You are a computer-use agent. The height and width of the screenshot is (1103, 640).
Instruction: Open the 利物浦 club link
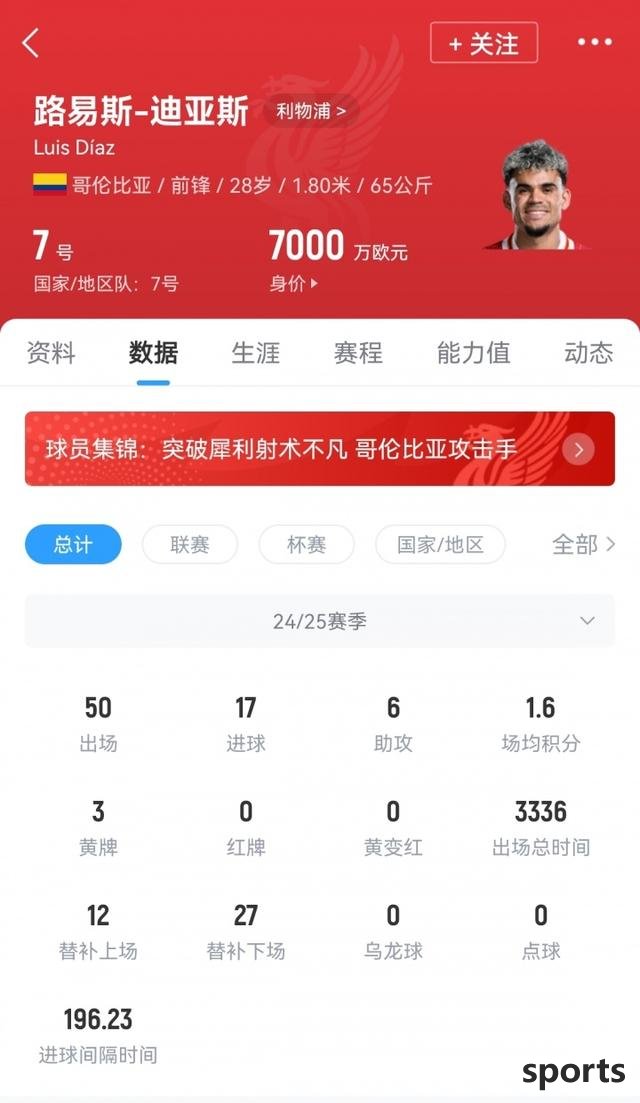pyautogui.click(x=311, y=111)
